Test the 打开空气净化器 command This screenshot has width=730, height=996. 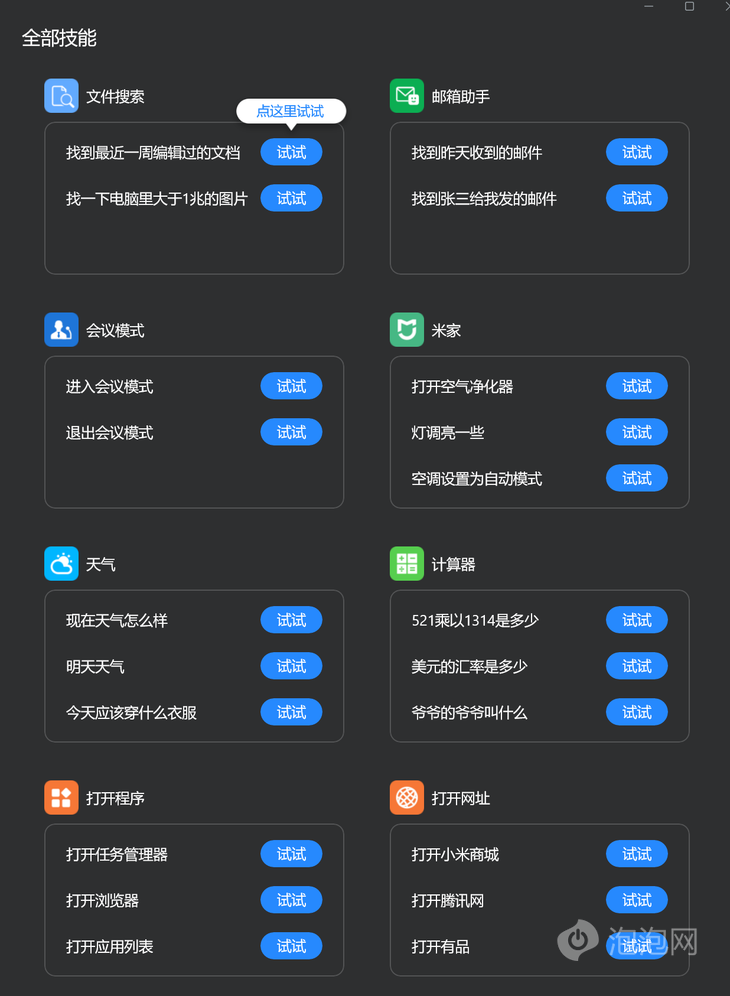(636, 386)
